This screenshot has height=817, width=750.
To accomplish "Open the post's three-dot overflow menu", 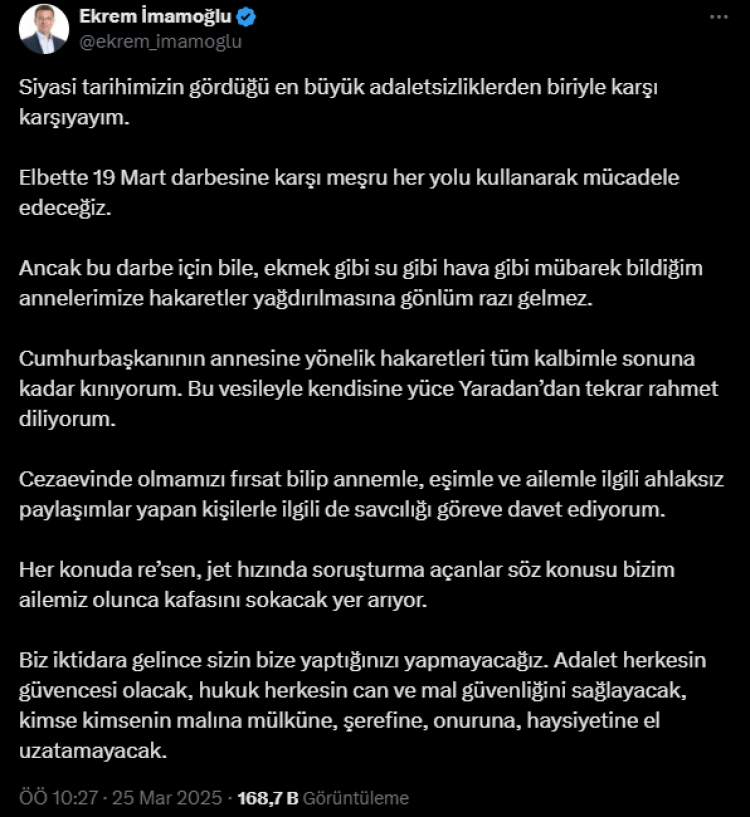I will pos(719,19).
